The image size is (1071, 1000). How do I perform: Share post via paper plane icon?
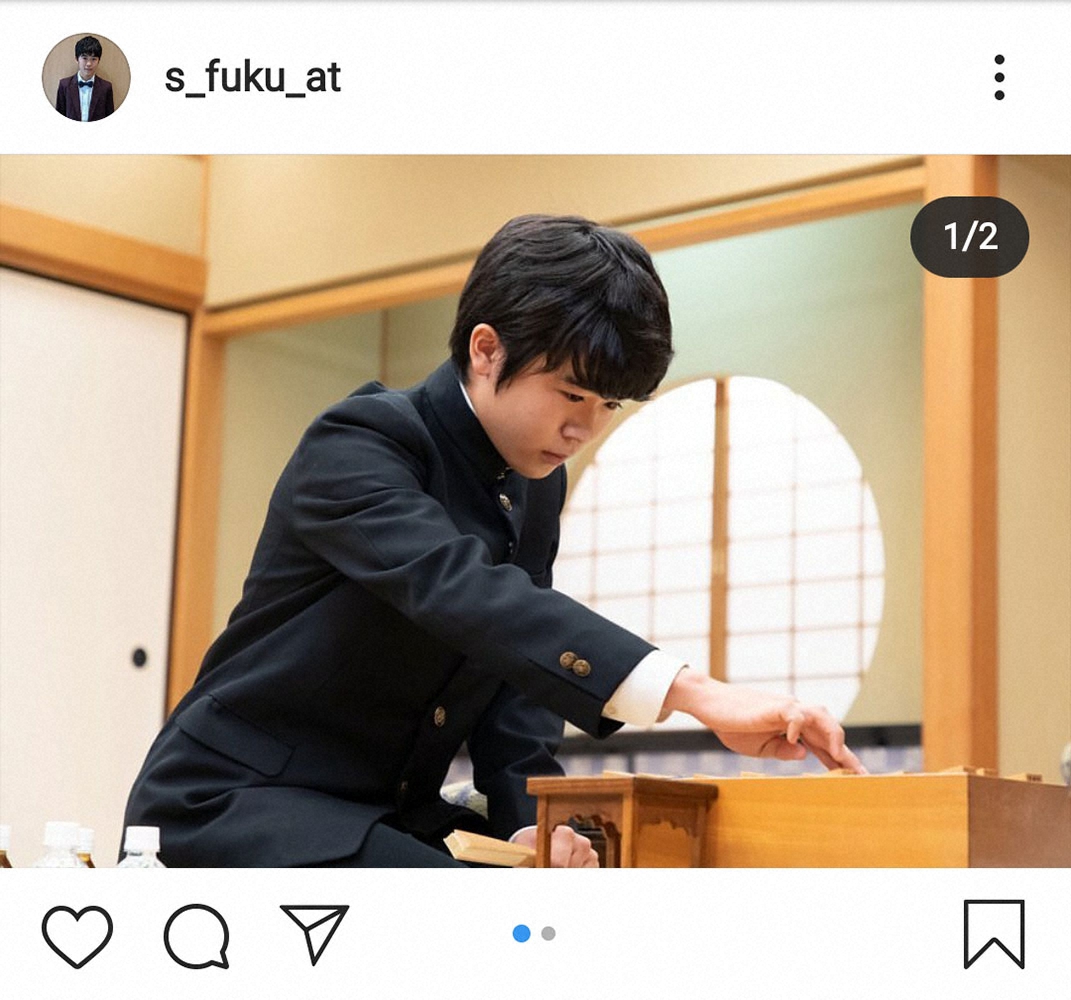pyautogui.click(x=314, y=934)
